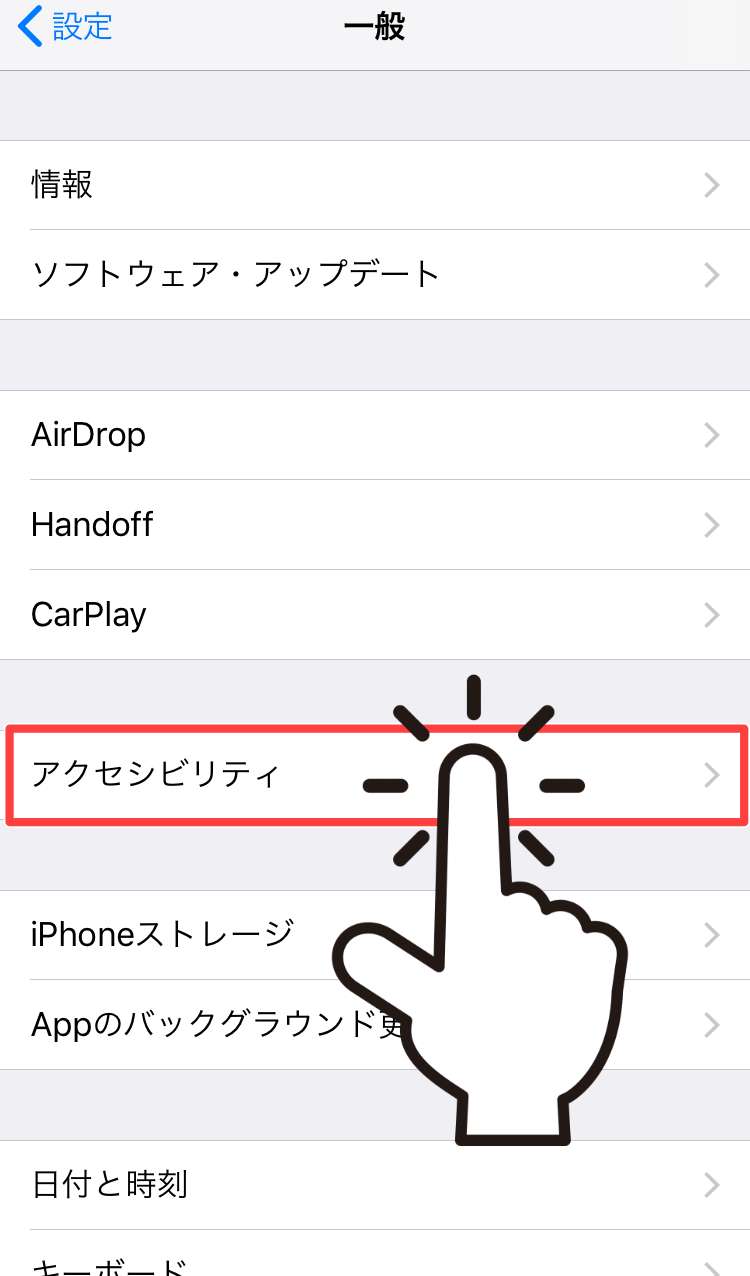Image resolution: width=750 pixels, height=1276 pixels.
Task: Open Appのバックグラウンド更新
Action: [x=200, y=1025]
